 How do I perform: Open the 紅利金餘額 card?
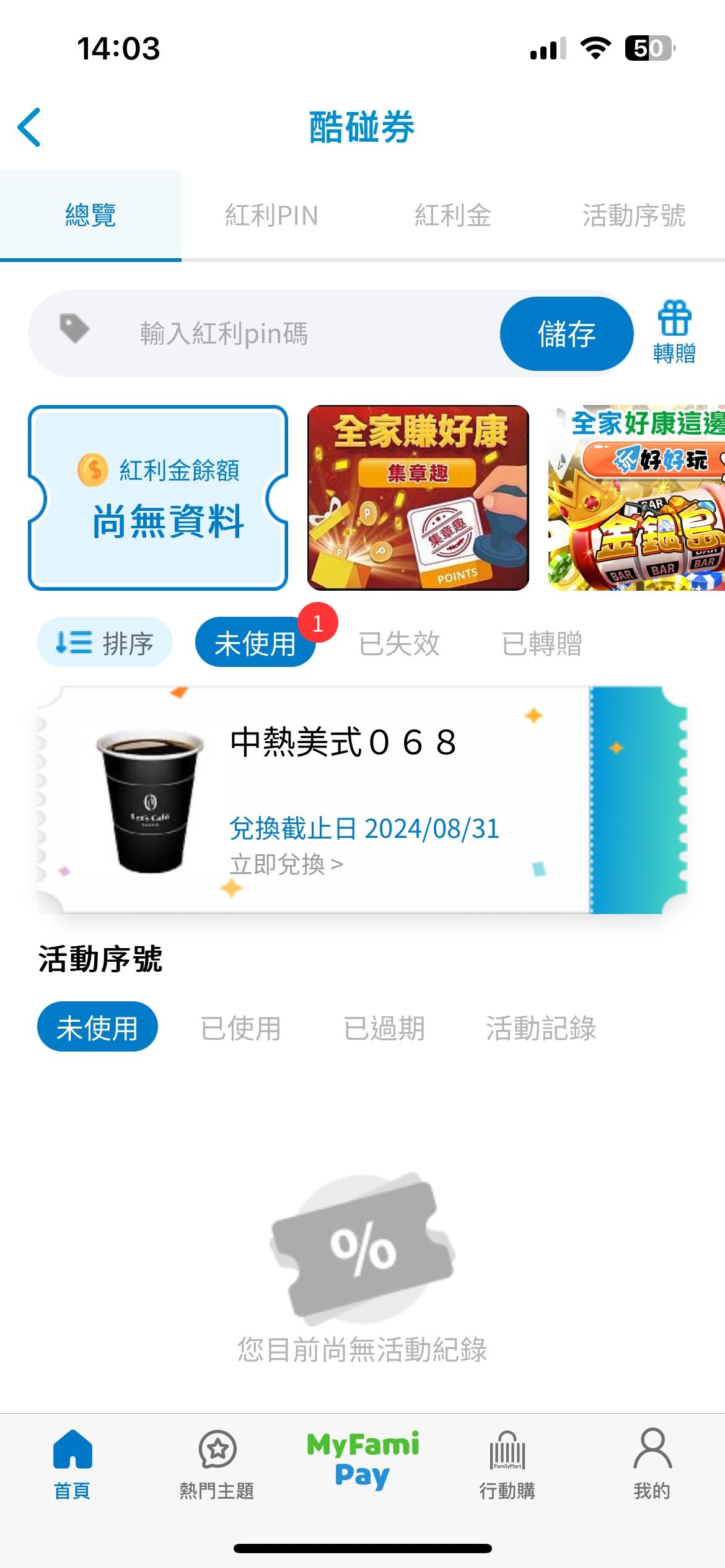(x=158, y=497)
